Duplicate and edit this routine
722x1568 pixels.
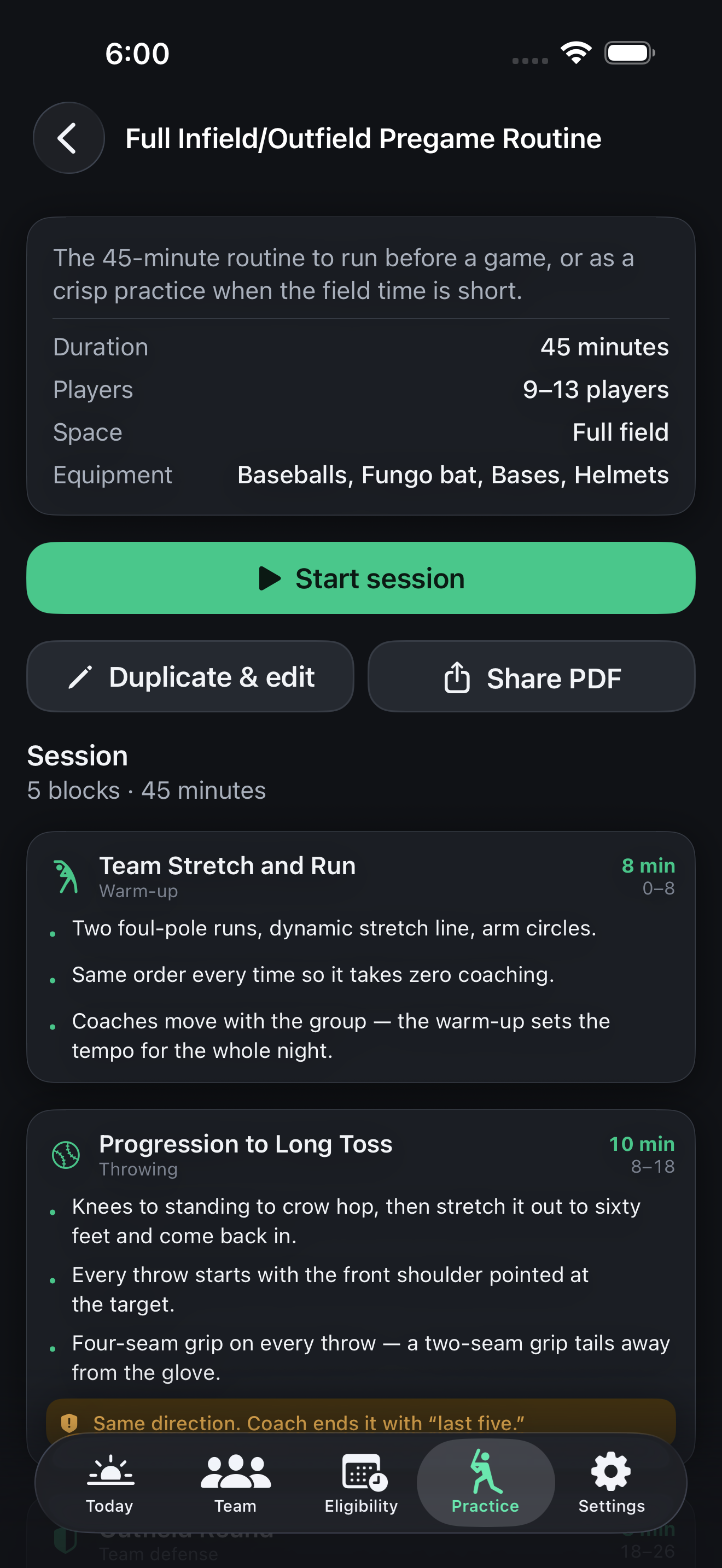(x=190, y=676)
